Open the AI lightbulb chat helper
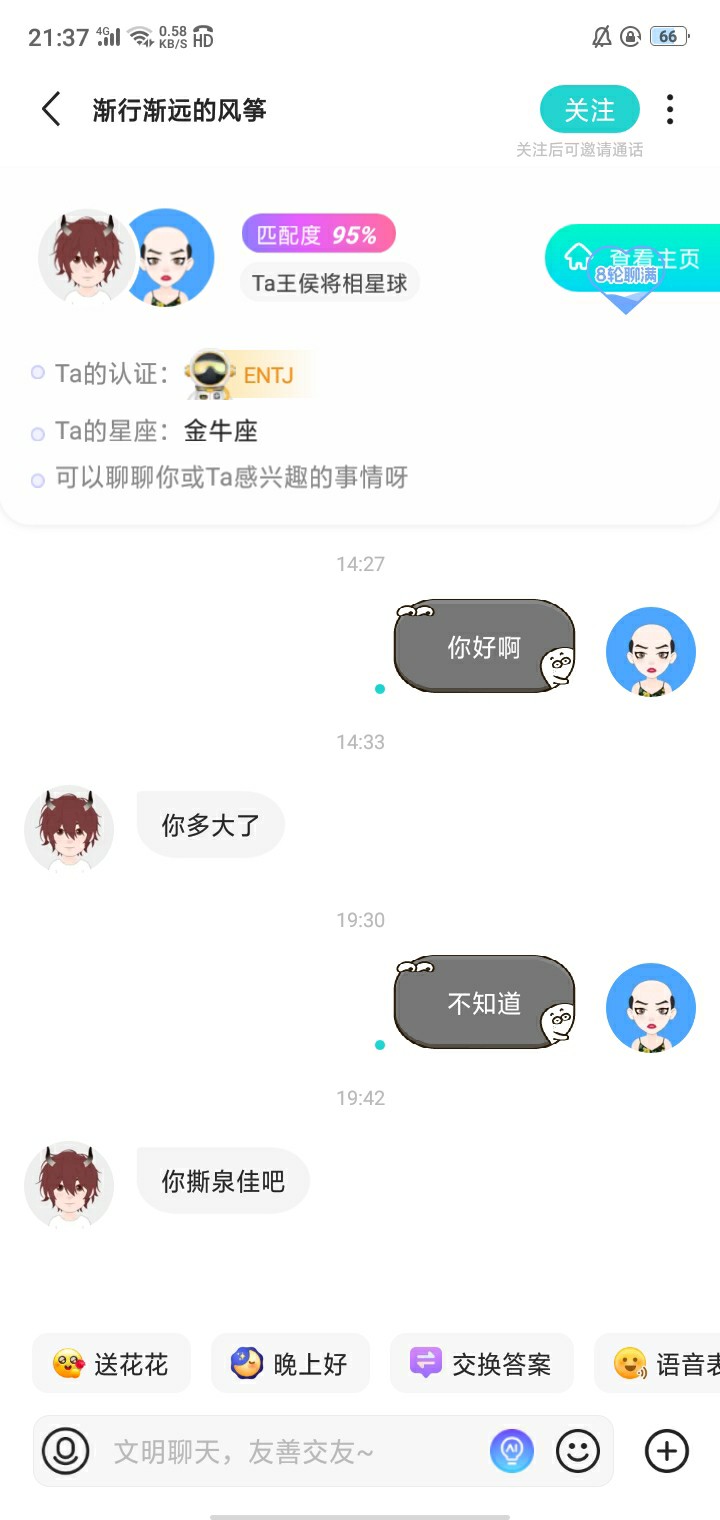The image size is (720, 1520). tap(511, 1451)
